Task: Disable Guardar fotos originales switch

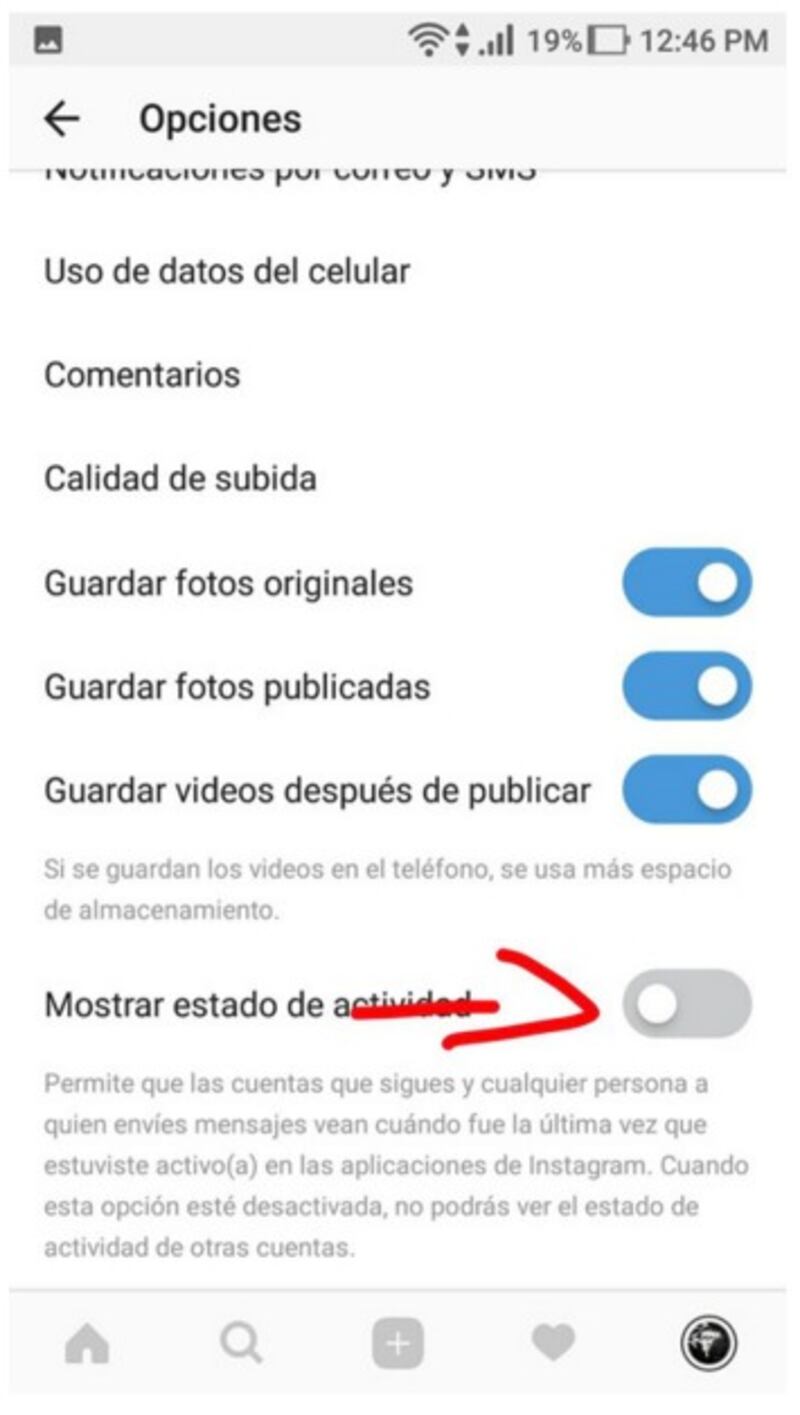Action: click(x=687, y=582)
